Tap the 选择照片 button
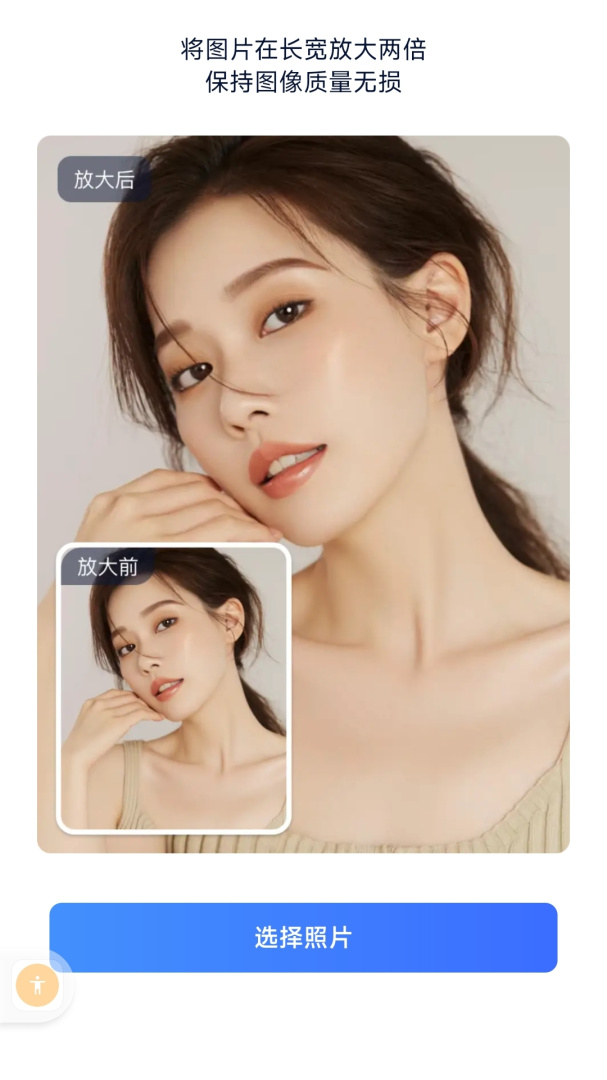This screenshot has width=607, height=1080. (x=303, y=938)
